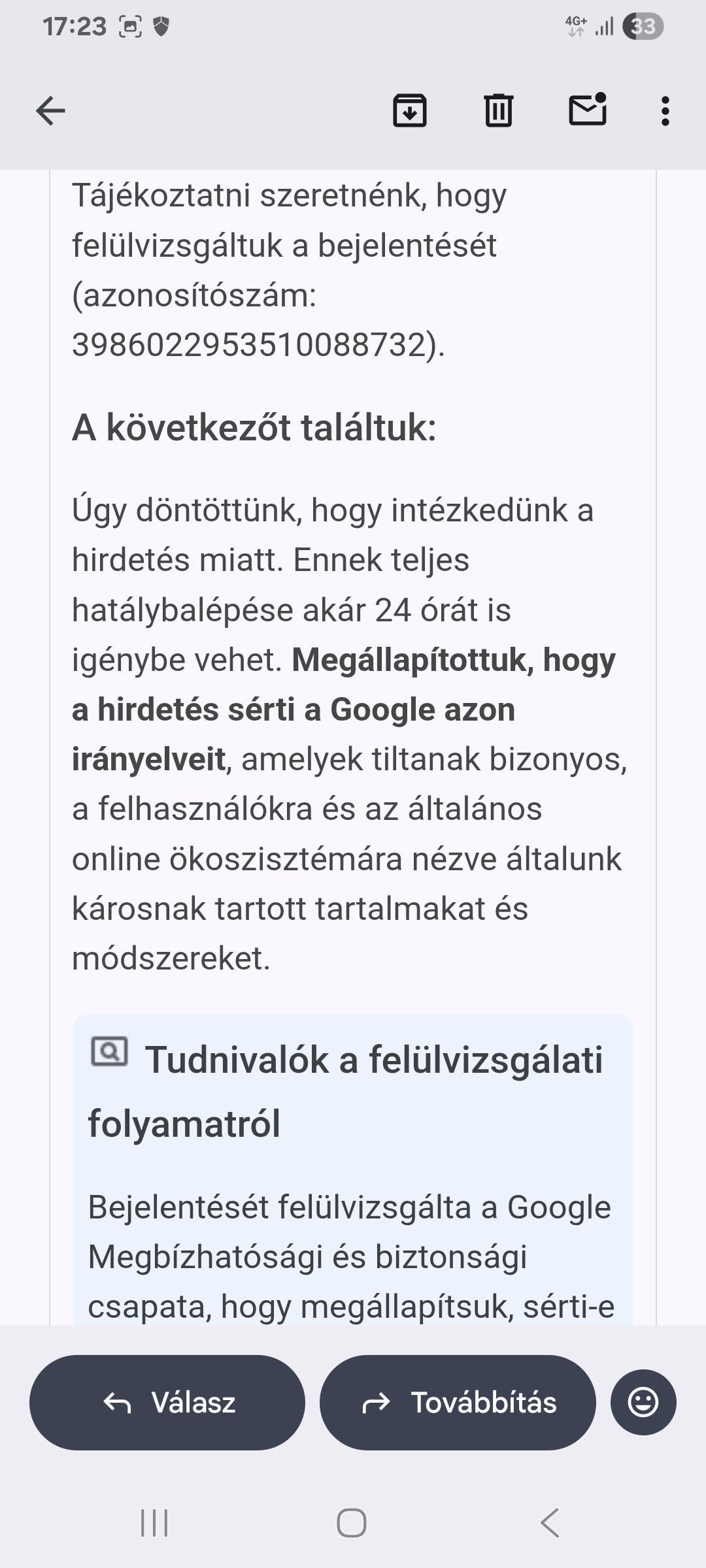Go back to the inbox
The image size is (706, 1568).
[50, 110]
